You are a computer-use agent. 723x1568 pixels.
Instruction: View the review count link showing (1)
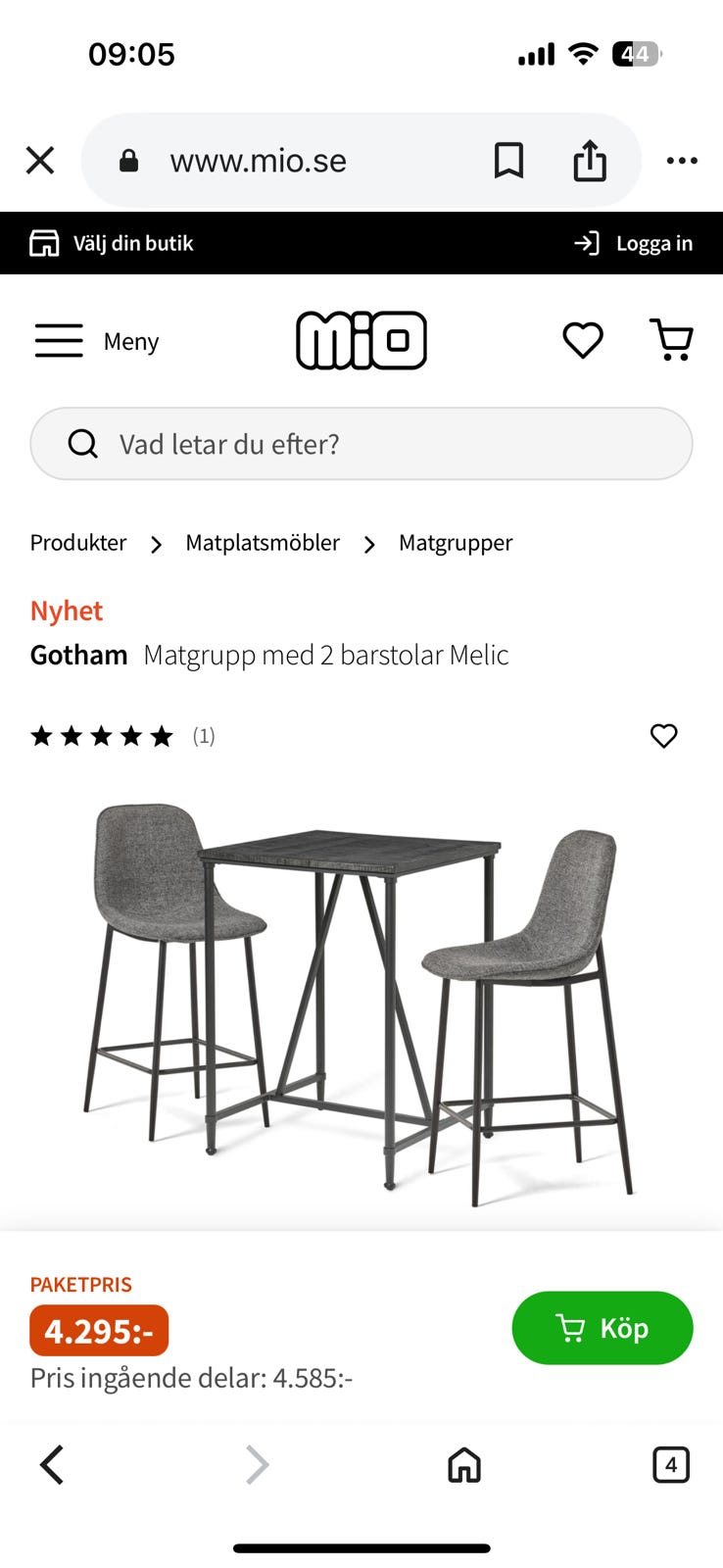[x=204, y=736]
